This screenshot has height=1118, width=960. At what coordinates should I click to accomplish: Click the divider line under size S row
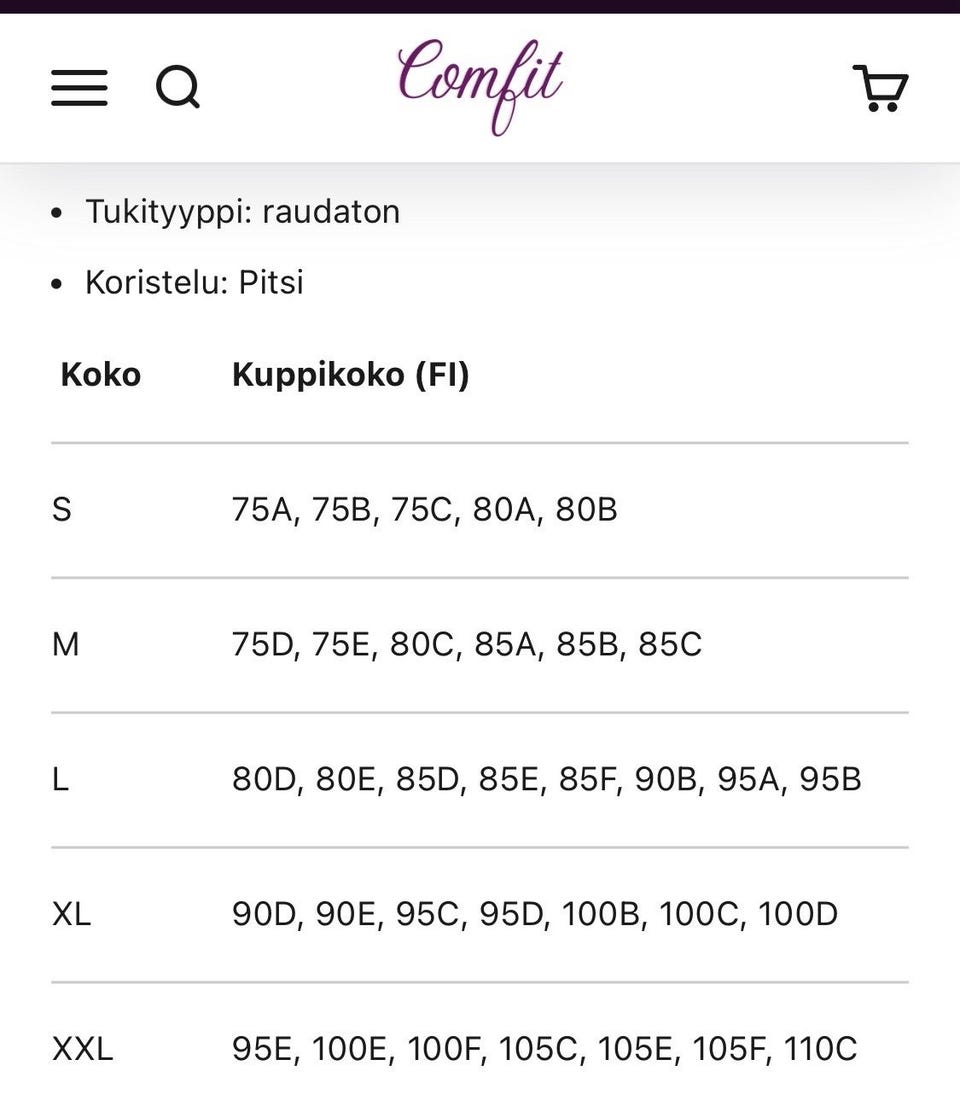click(480, 576)
